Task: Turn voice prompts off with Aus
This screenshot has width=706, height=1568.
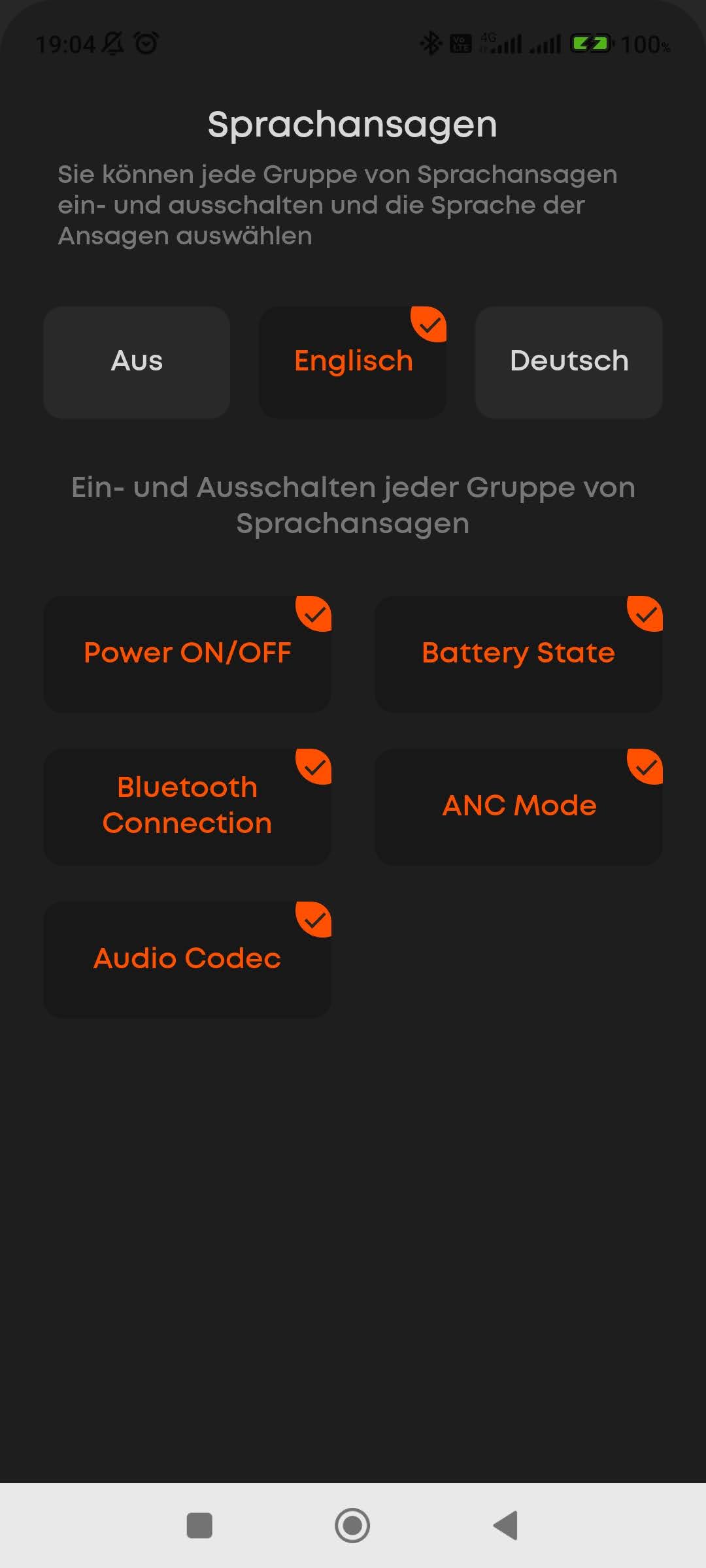Action: pyautogui.click(x=137, y=362)
